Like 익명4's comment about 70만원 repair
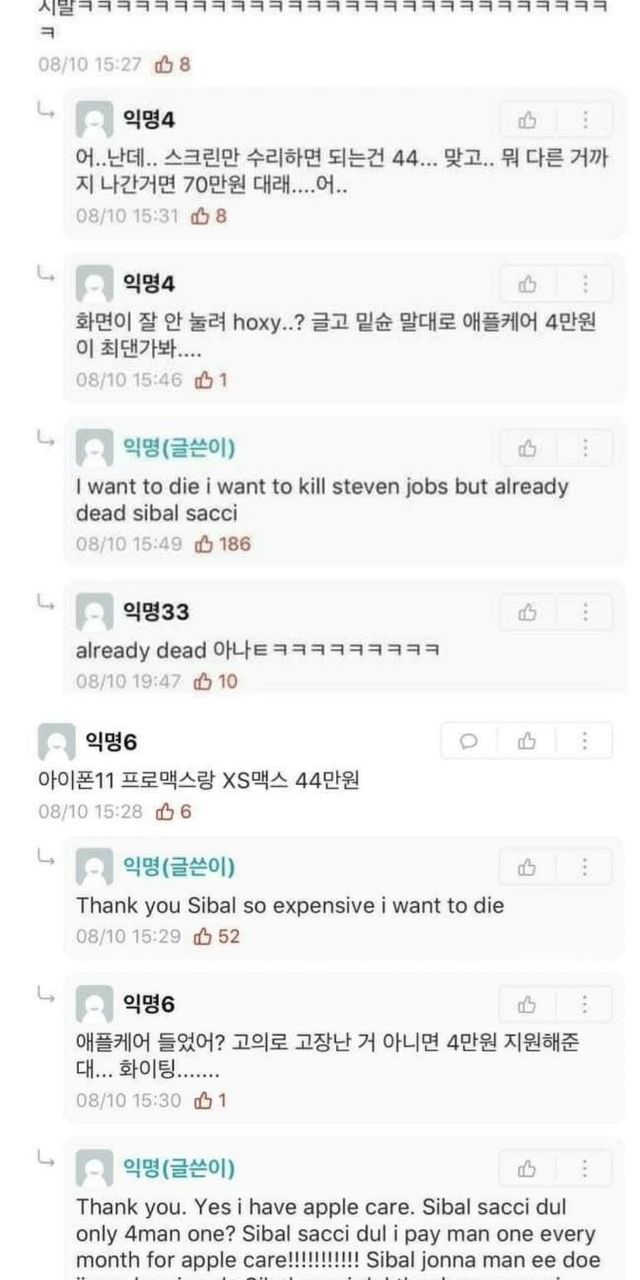The width and height of the screenshot is (640, 1280). point(527,121)
